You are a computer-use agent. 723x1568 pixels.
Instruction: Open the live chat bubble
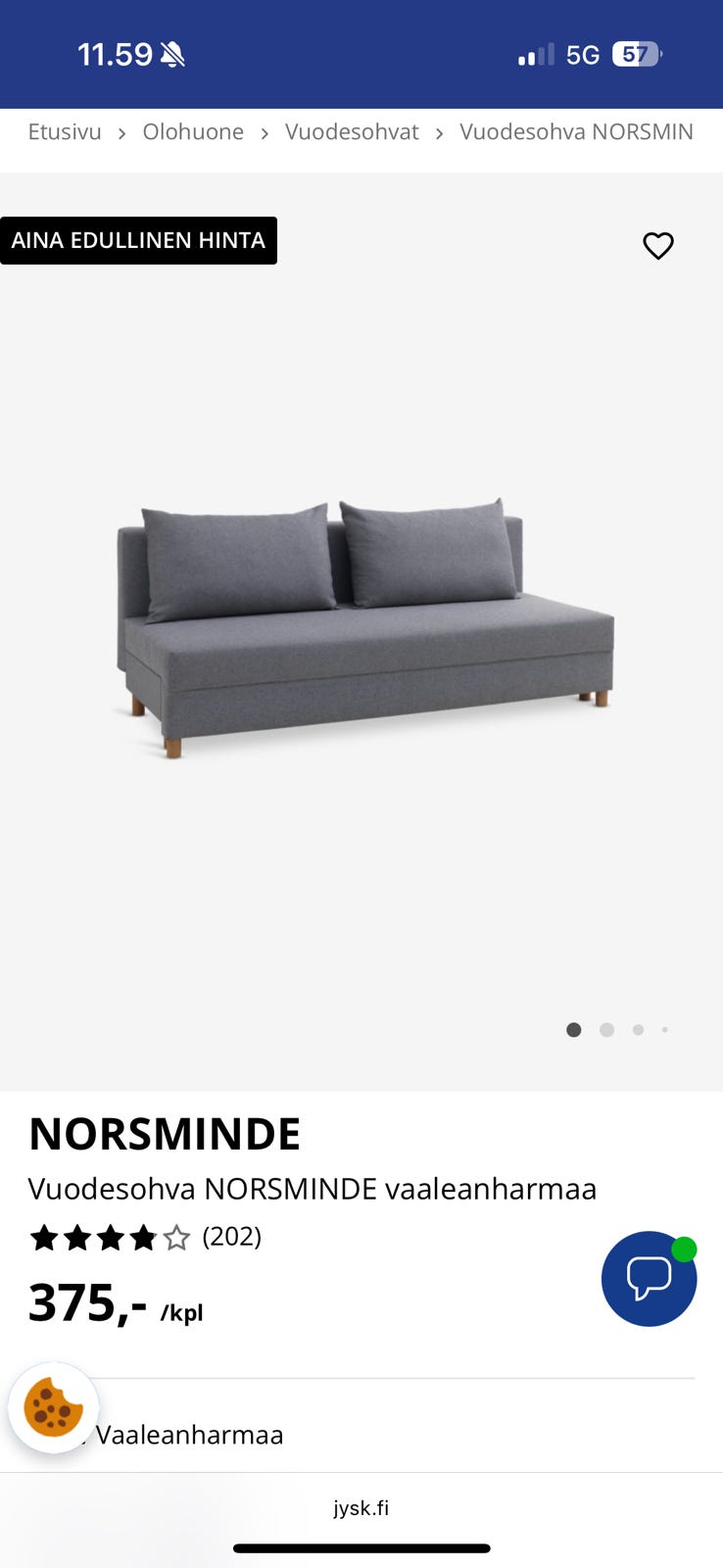[x=649, y=1278]
